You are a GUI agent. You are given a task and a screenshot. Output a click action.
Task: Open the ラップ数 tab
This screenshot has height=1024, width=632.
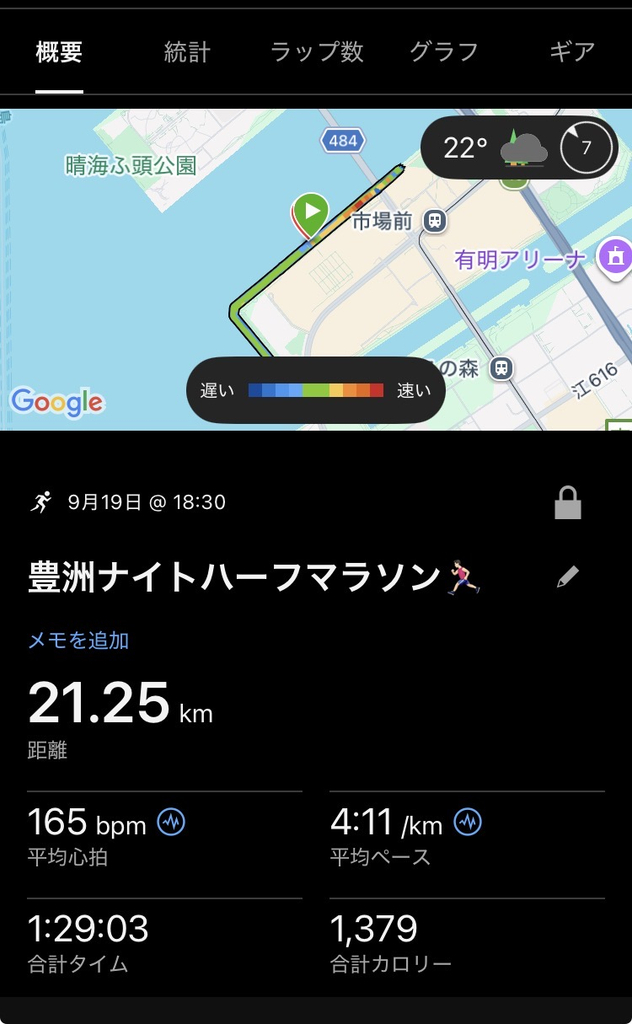click(317, 52)
